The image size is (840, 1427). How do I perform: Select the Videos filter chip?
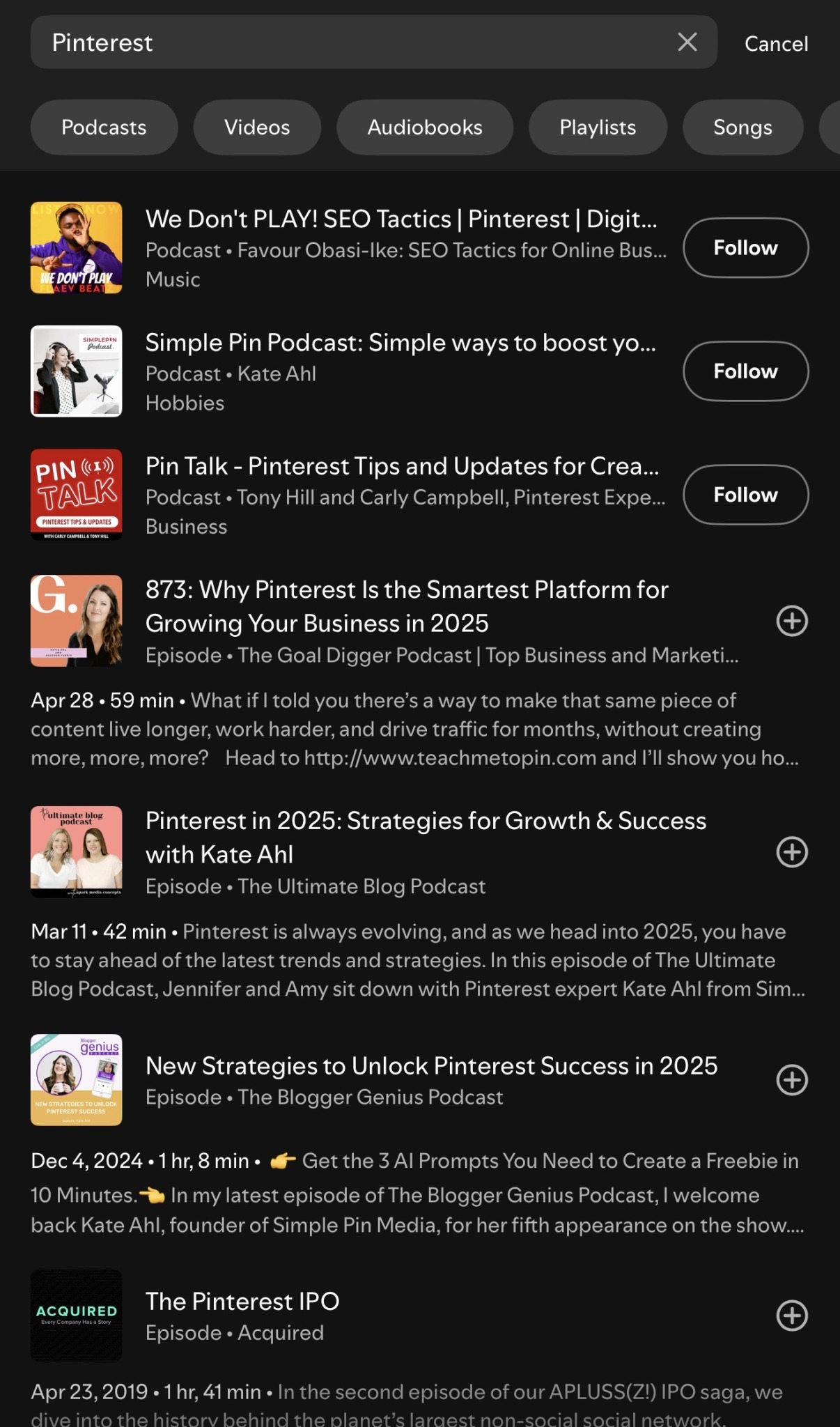pyautogui.click(x=257, y=128)
